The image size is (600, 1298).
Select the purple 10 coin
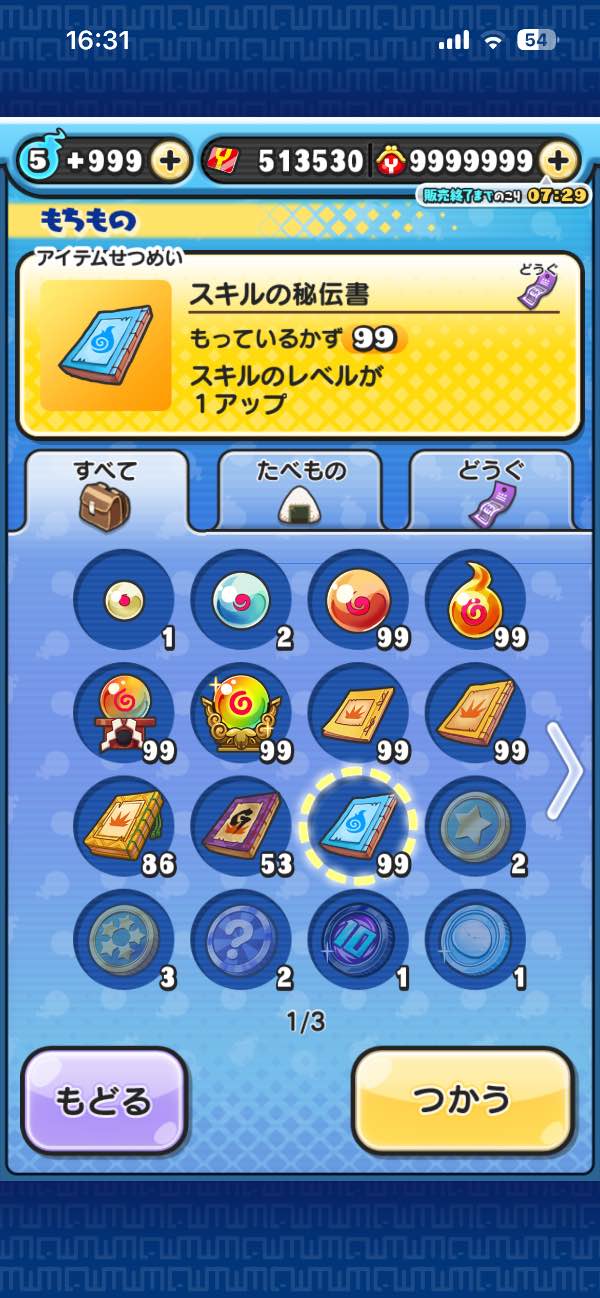358,939
